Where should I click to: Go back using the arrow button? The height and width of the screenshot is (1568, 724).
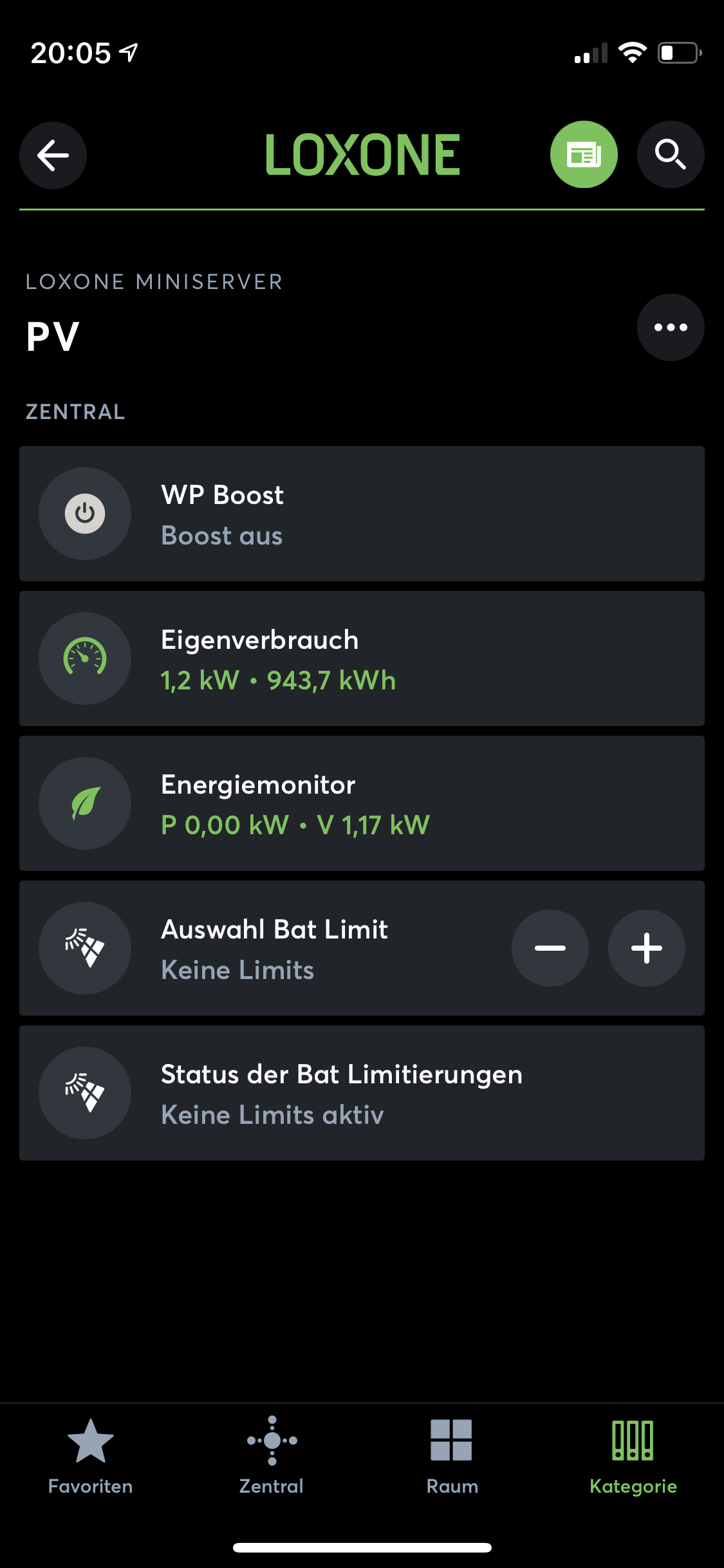tap(53, 155)
